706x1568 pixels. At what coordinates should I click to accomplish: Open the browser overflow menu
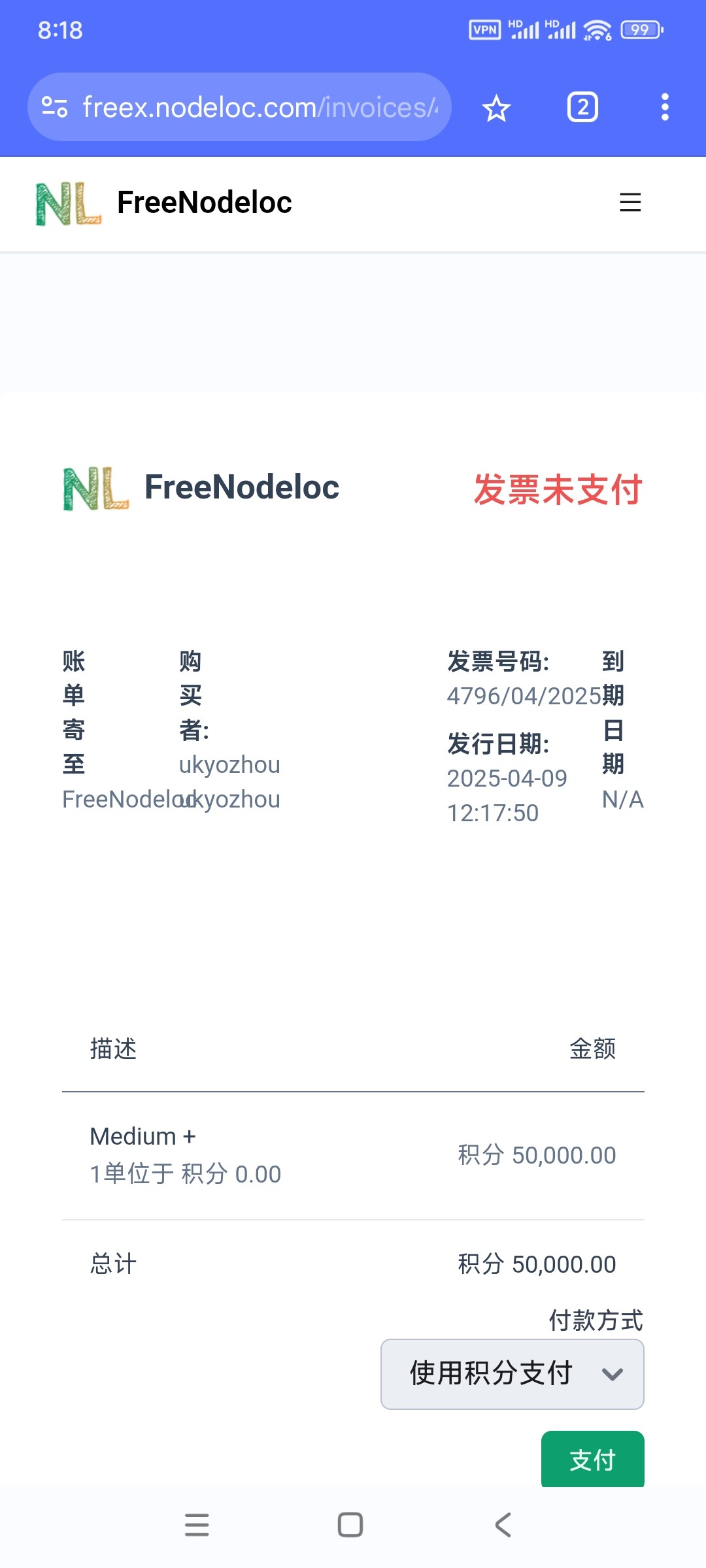(x=665, y=108)
